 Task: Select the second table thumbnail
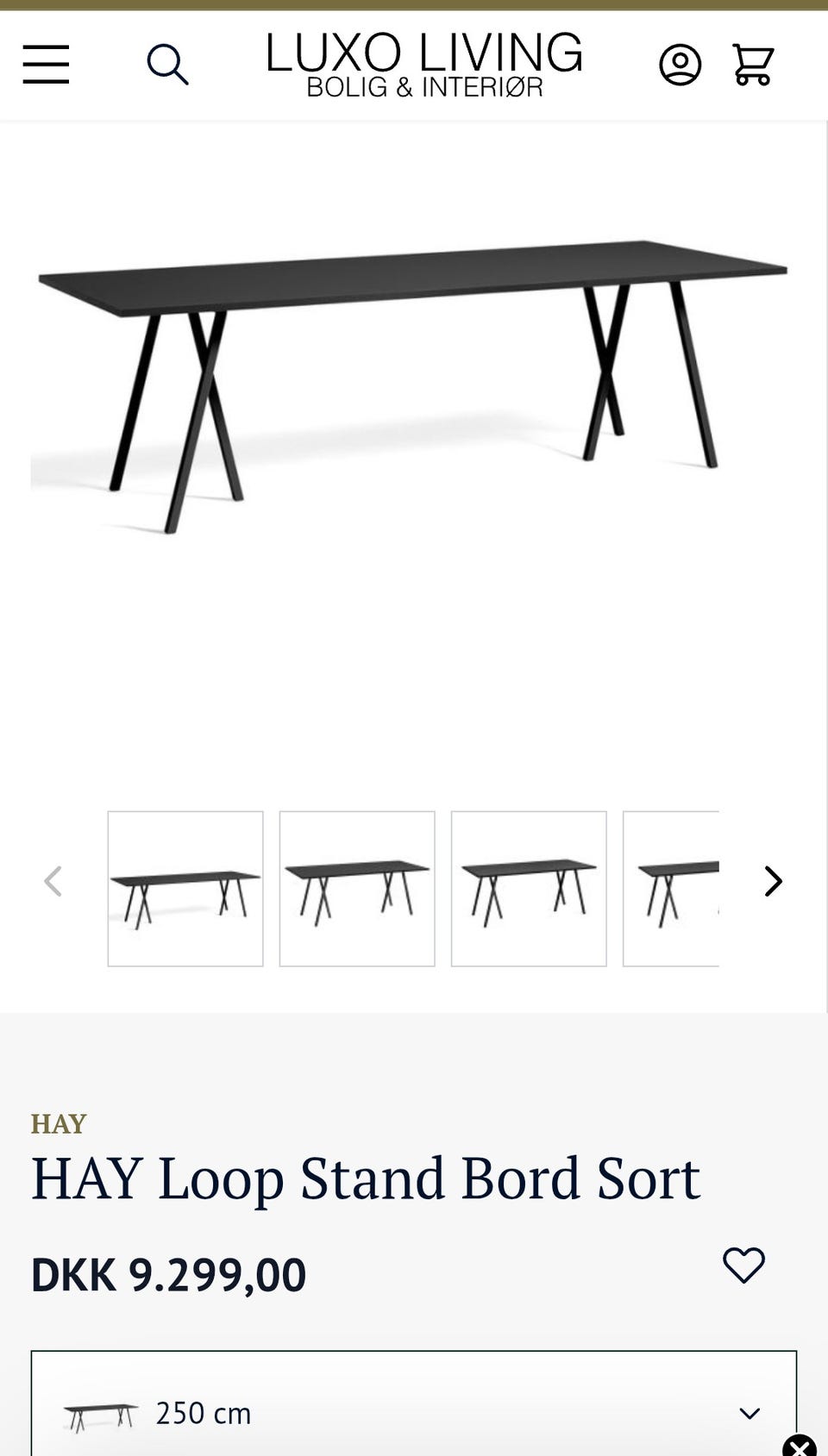click(x=357, y=889)
